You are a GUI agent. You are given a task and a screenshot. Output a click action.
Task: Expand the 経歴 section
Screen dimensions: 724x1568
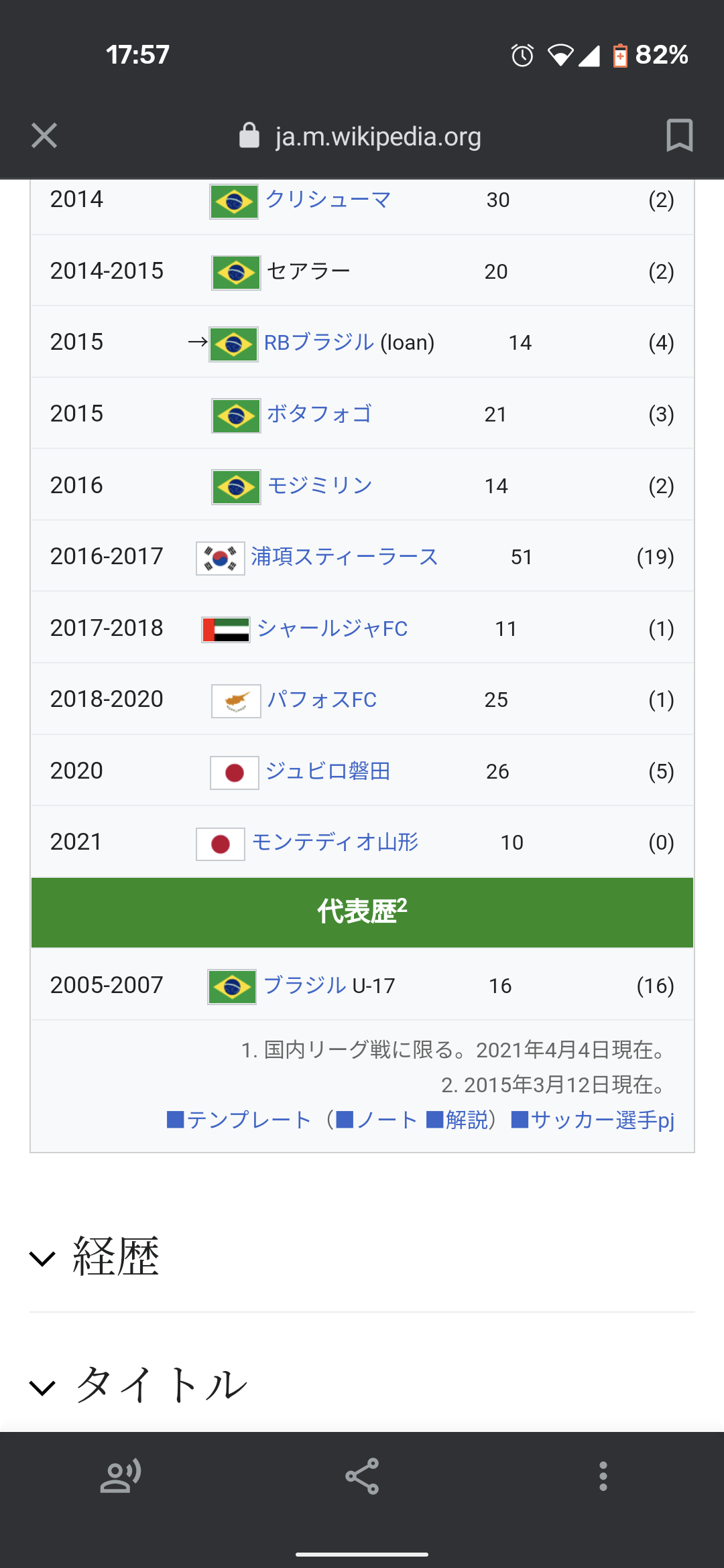(362, 1256)
